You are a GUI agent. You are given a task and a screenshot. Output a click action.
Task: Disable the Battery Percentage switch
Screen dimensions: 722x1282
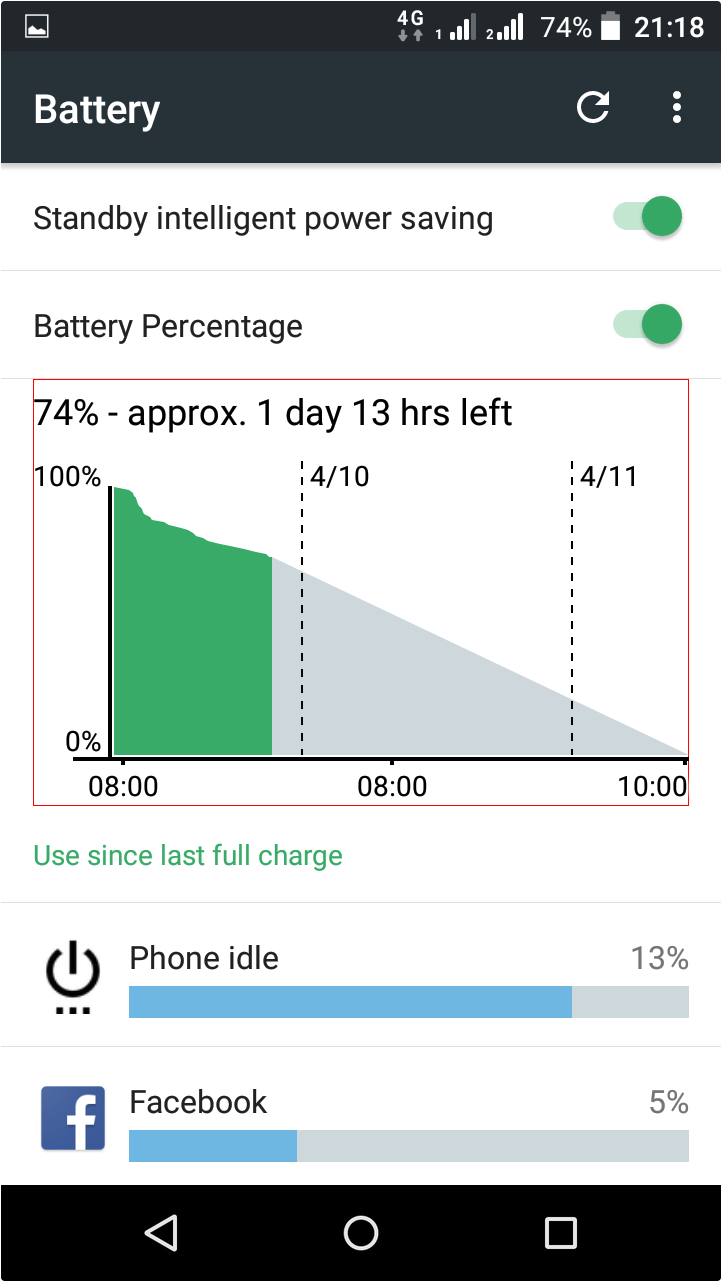point(648,325)
